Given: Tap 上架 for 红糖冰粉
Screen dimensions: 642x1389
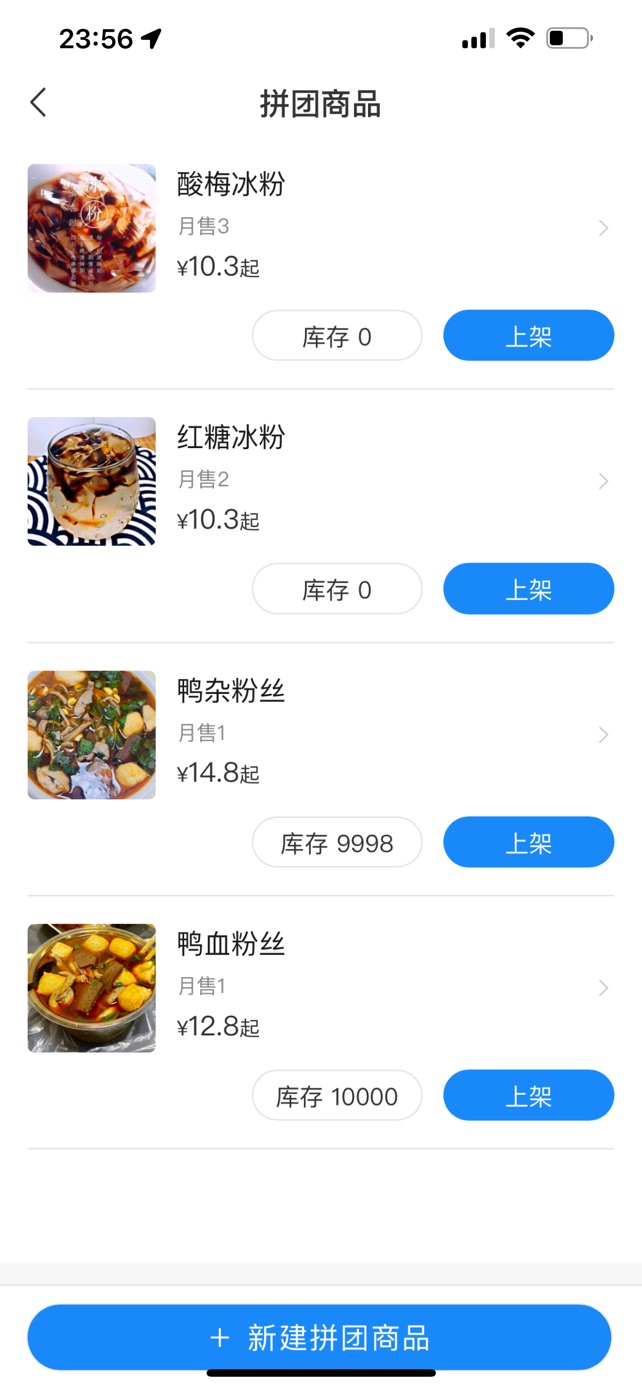Looking at the screenshot, I should (x=528, y=588).
